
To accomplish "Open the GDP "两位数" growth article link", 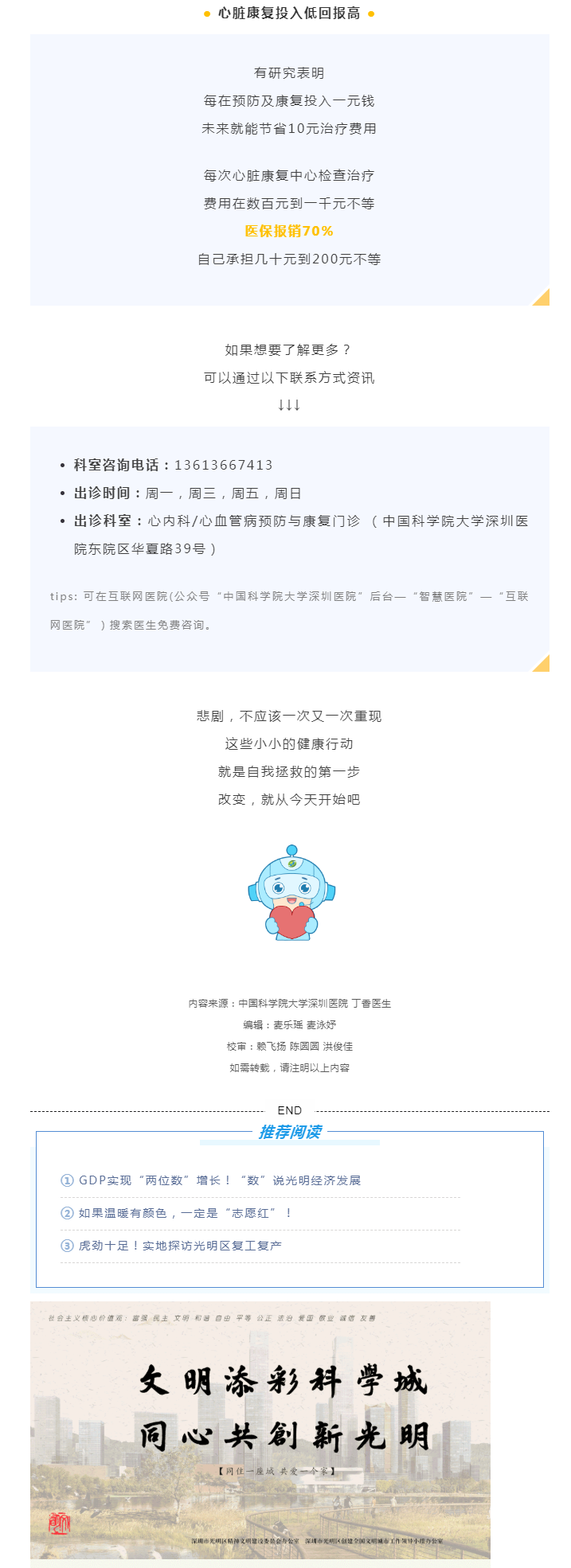I will (x=219, y=1180).
